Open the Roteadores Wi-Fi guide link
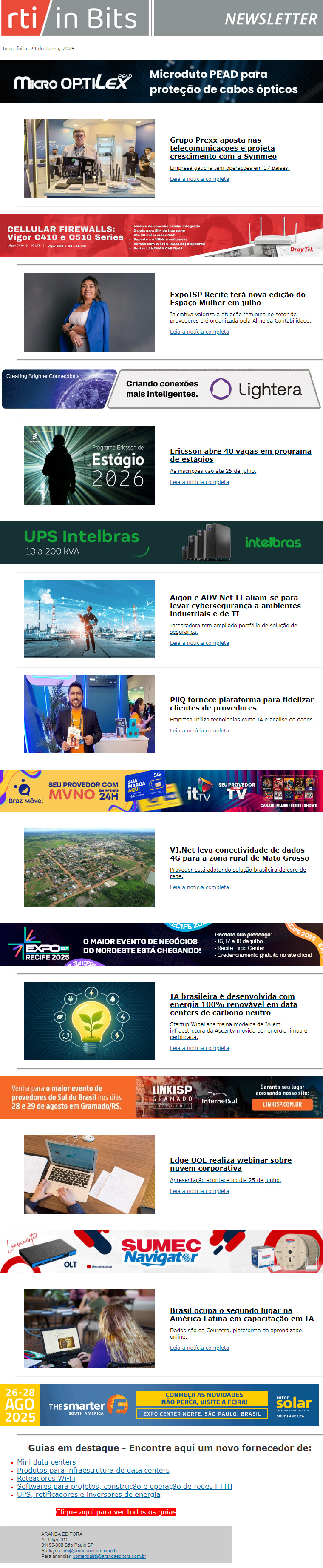The image size is (323, 1568). (46, 1478)
